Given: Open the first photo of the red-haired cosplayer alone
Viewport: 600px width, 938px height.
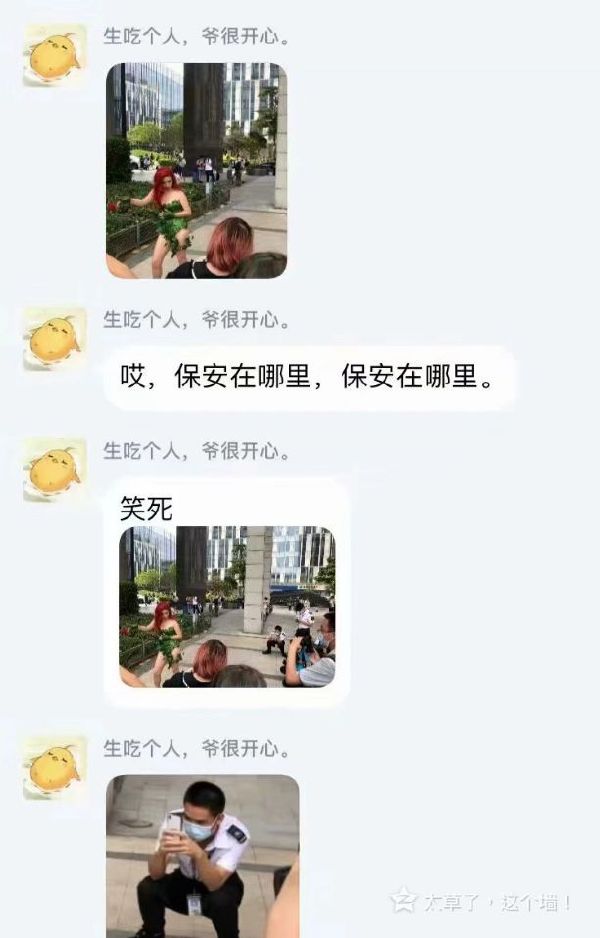Looking at the screenshot, I should [x=196, y=170].
